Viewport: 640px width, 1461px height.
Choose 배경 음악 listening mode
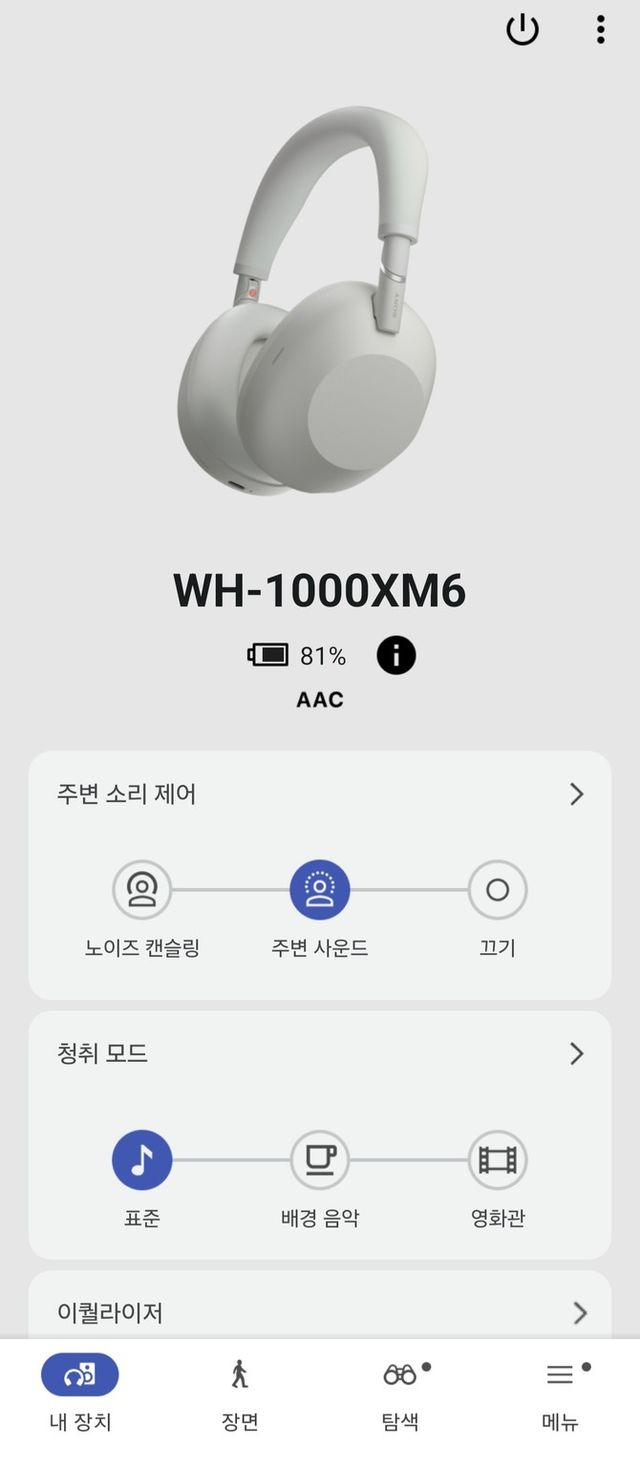coord(319,1160)
